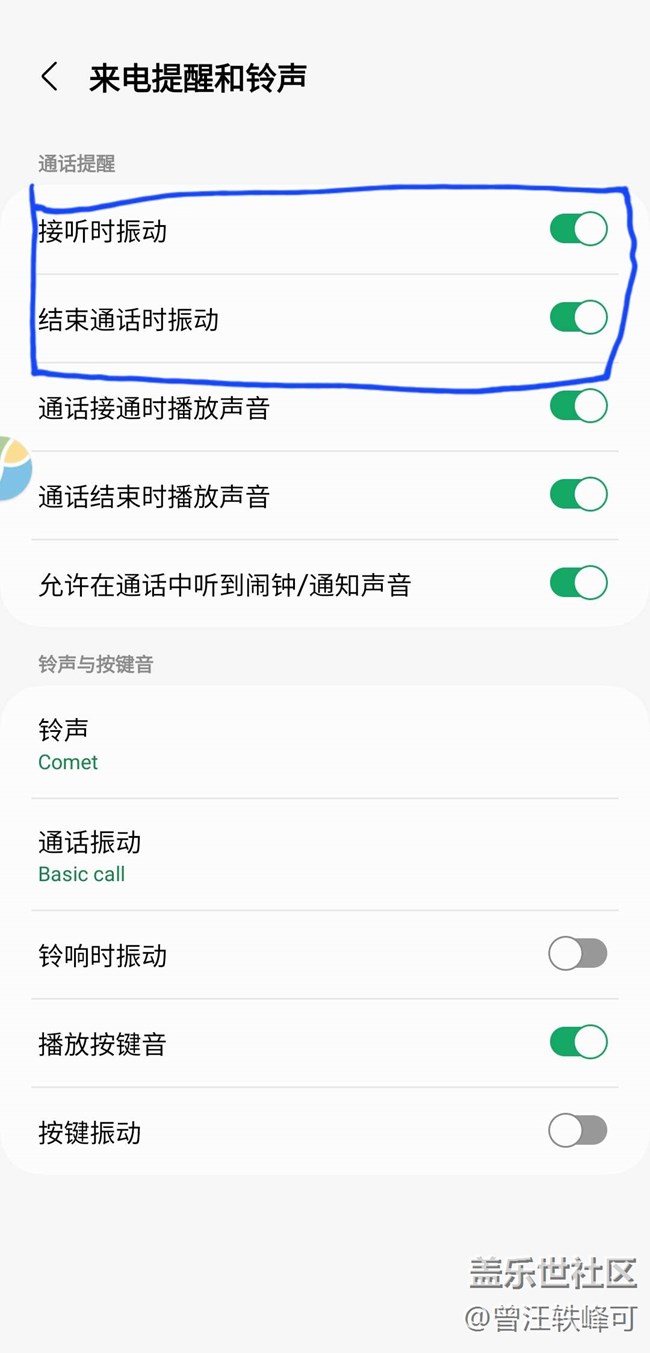Go back from 来电提醒和铃声
This screenshot has width=650, height=1353.
pyautogui.click(x=49, y=77)
